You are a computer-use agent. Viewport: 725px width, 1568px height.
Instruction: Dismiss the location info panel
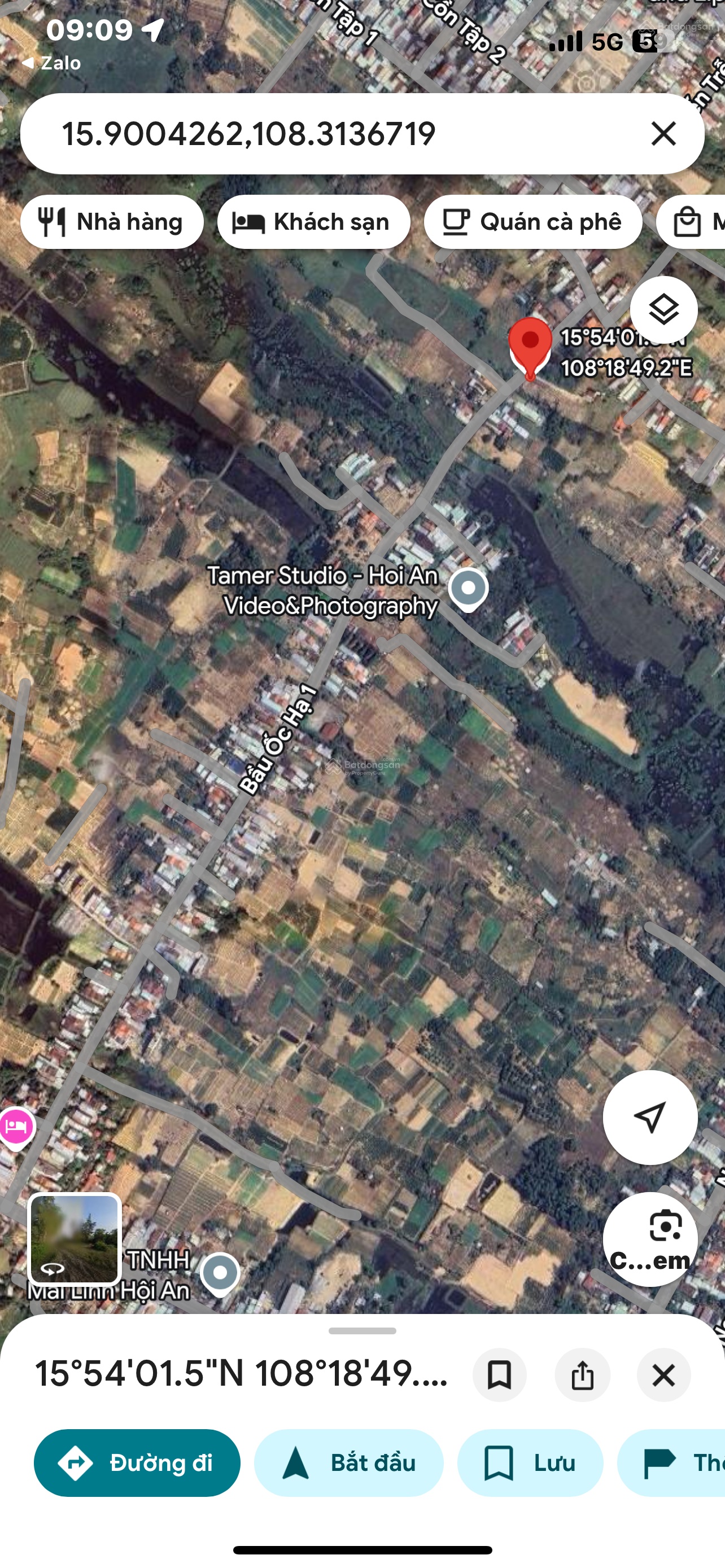coord(663,1375)
